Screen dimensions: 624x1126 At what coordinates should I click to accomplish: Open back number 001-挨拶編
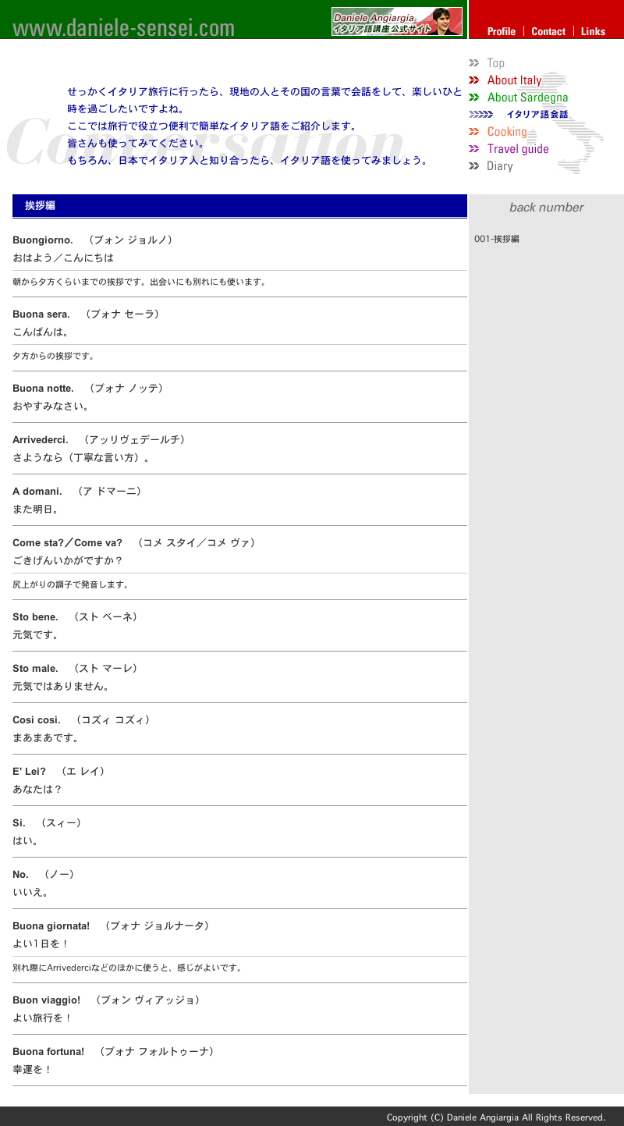[x=497, y=239]
